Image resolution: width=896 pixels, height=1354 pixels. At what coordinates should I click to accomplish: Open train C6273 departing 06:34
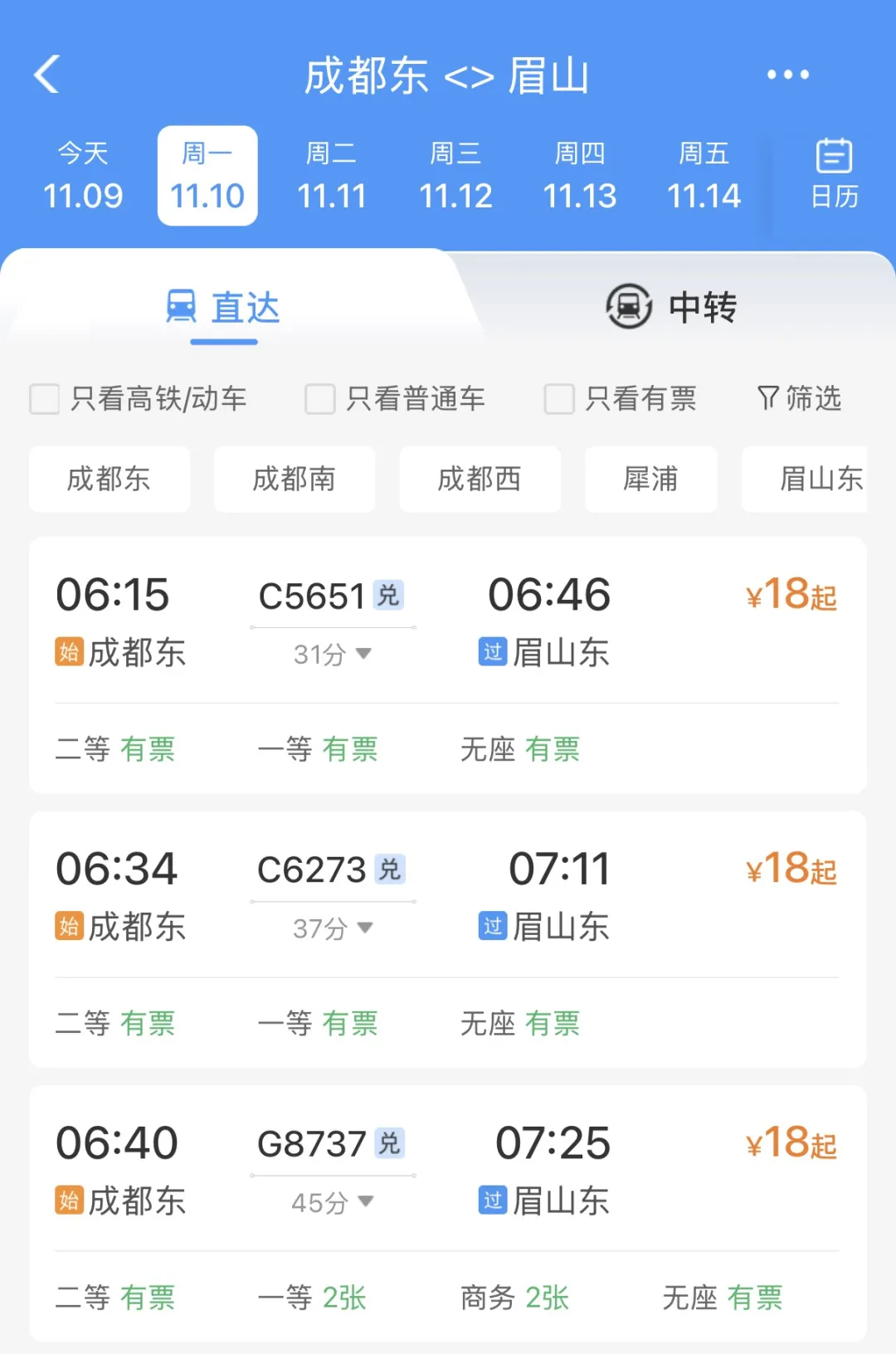tap(448, 896)
